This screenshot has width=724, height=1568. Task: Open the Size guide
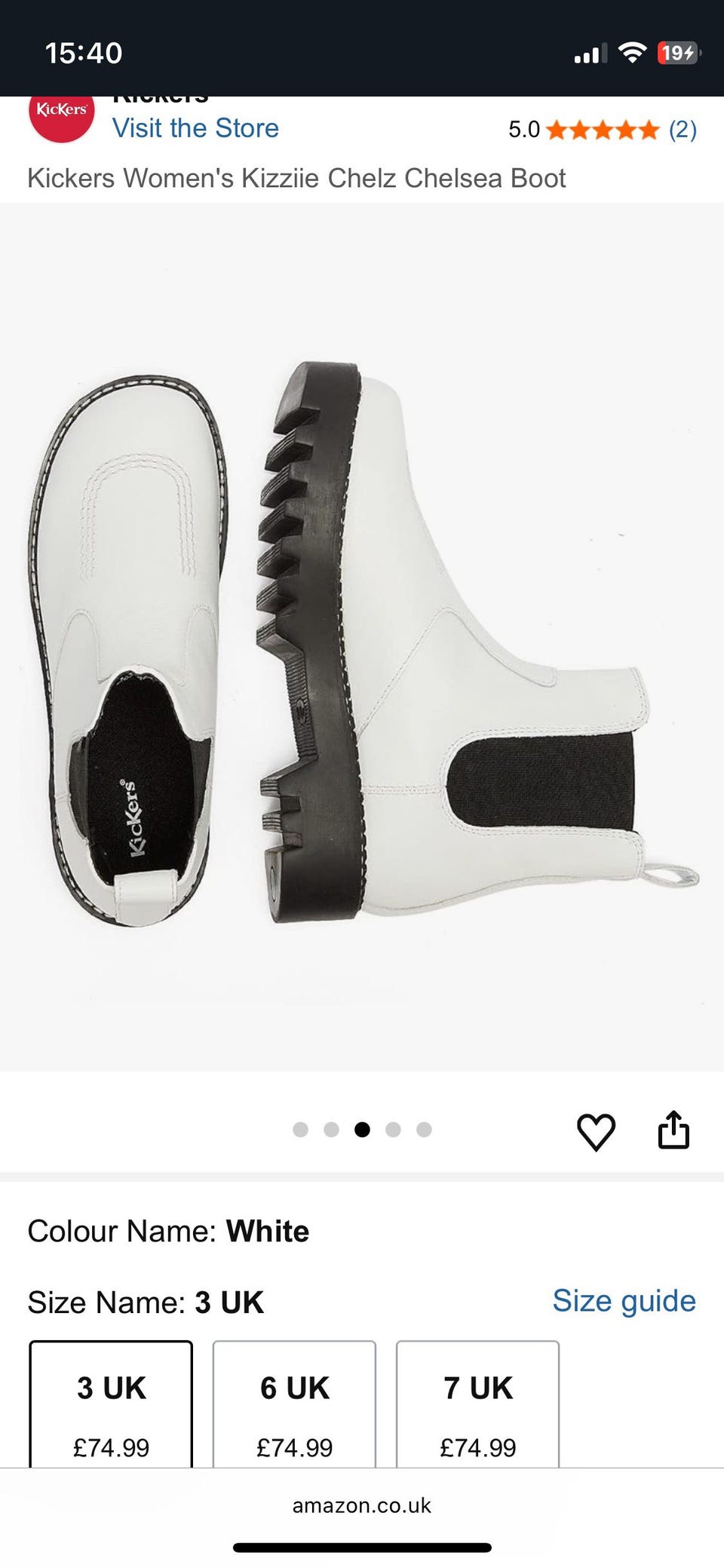tap(624, 1301)
